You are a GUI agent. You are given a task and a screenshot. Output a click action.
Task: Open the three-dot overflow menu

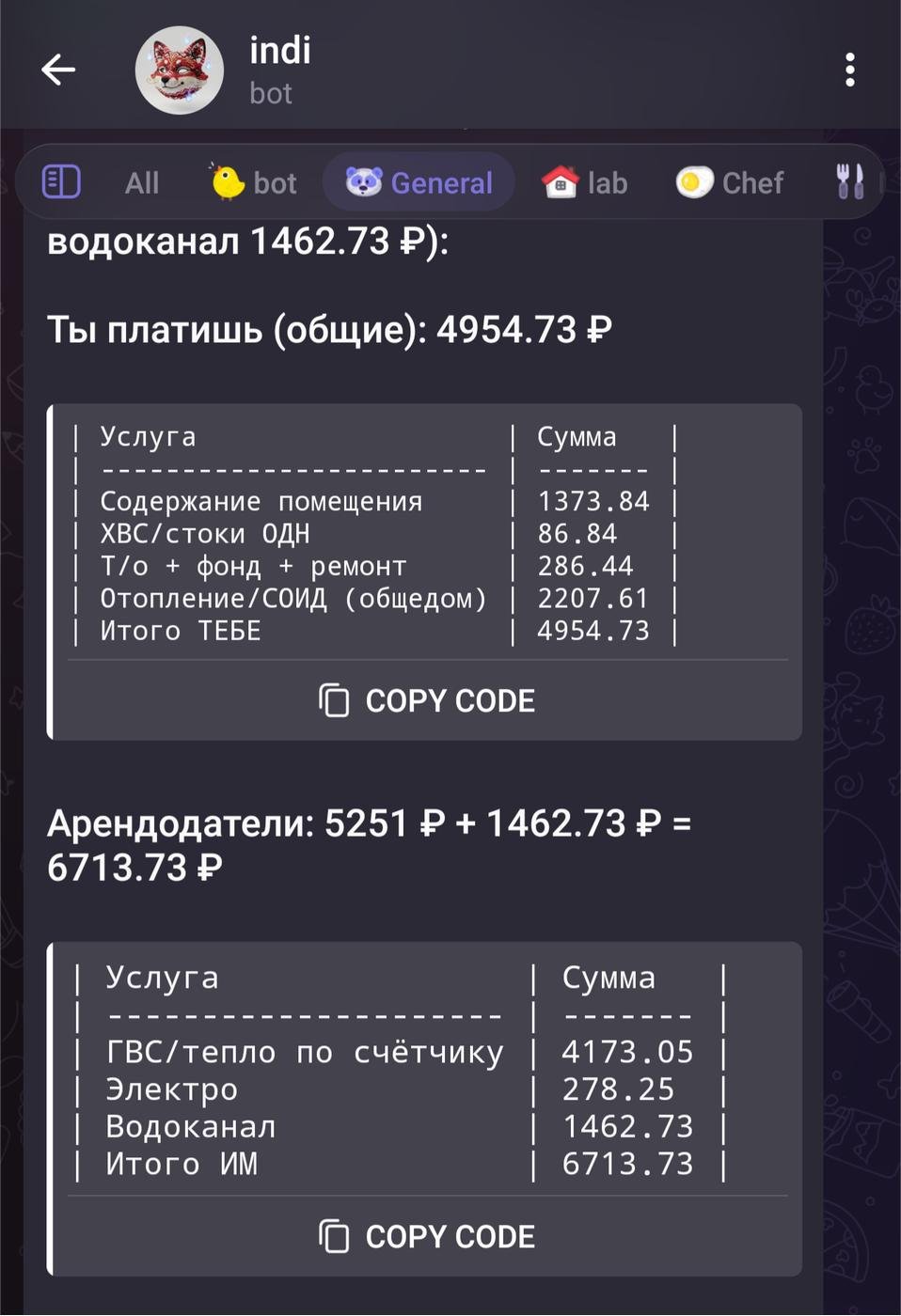[x=849, y=70]
